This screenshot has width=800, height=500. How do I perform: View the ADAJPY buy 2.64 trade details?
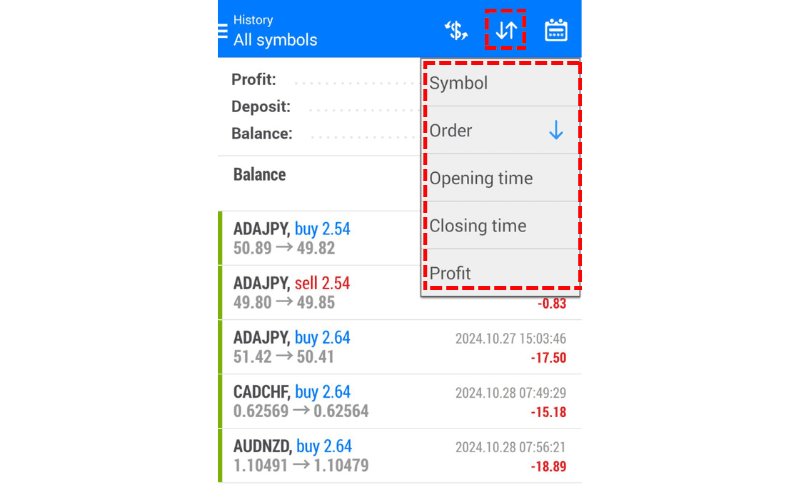tap(400, 347)
